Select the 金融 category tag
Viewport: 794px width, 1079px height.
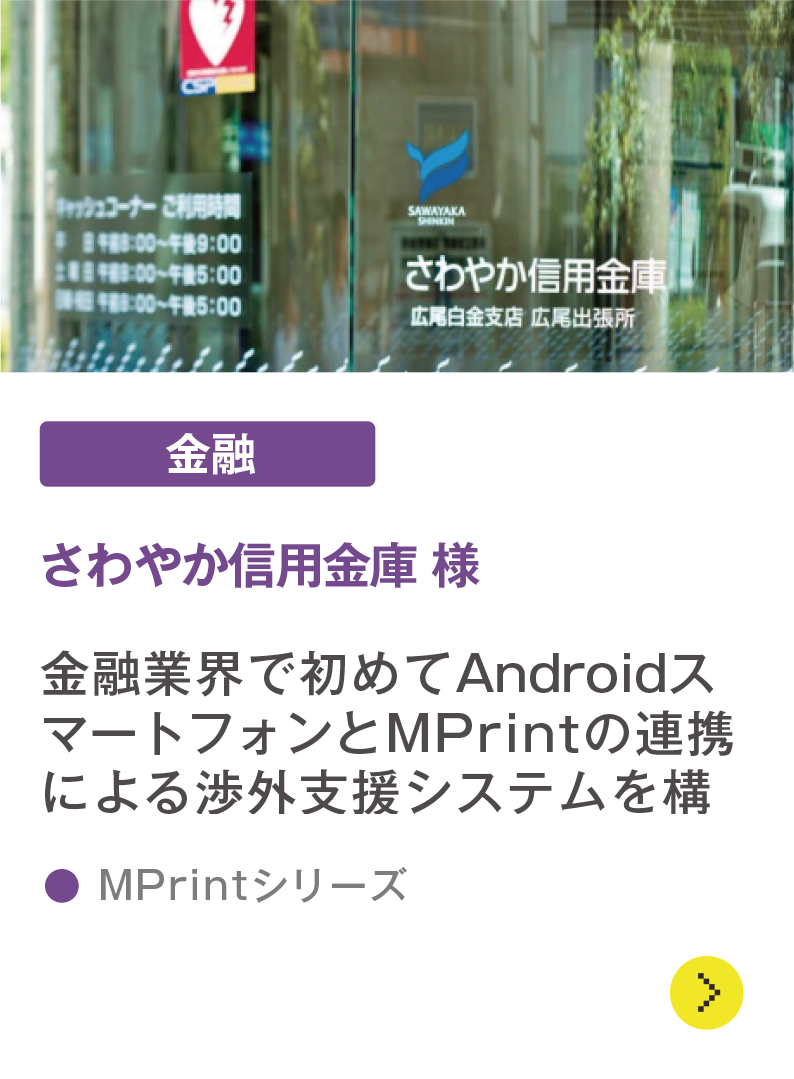(207, 454)
